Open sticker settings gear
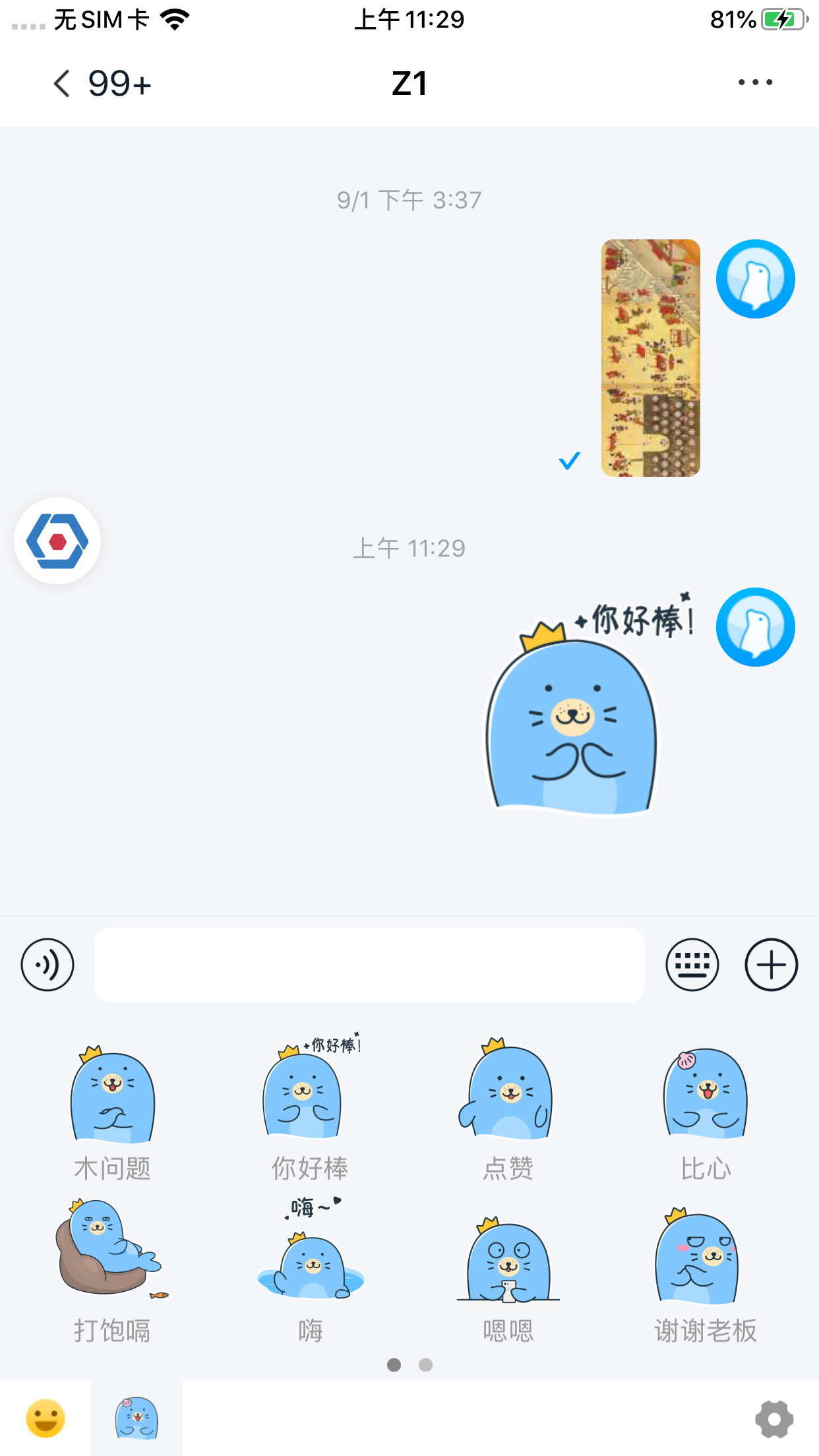The width and height of the screenshot is (819, 1456). click(x=774, y=1418)
